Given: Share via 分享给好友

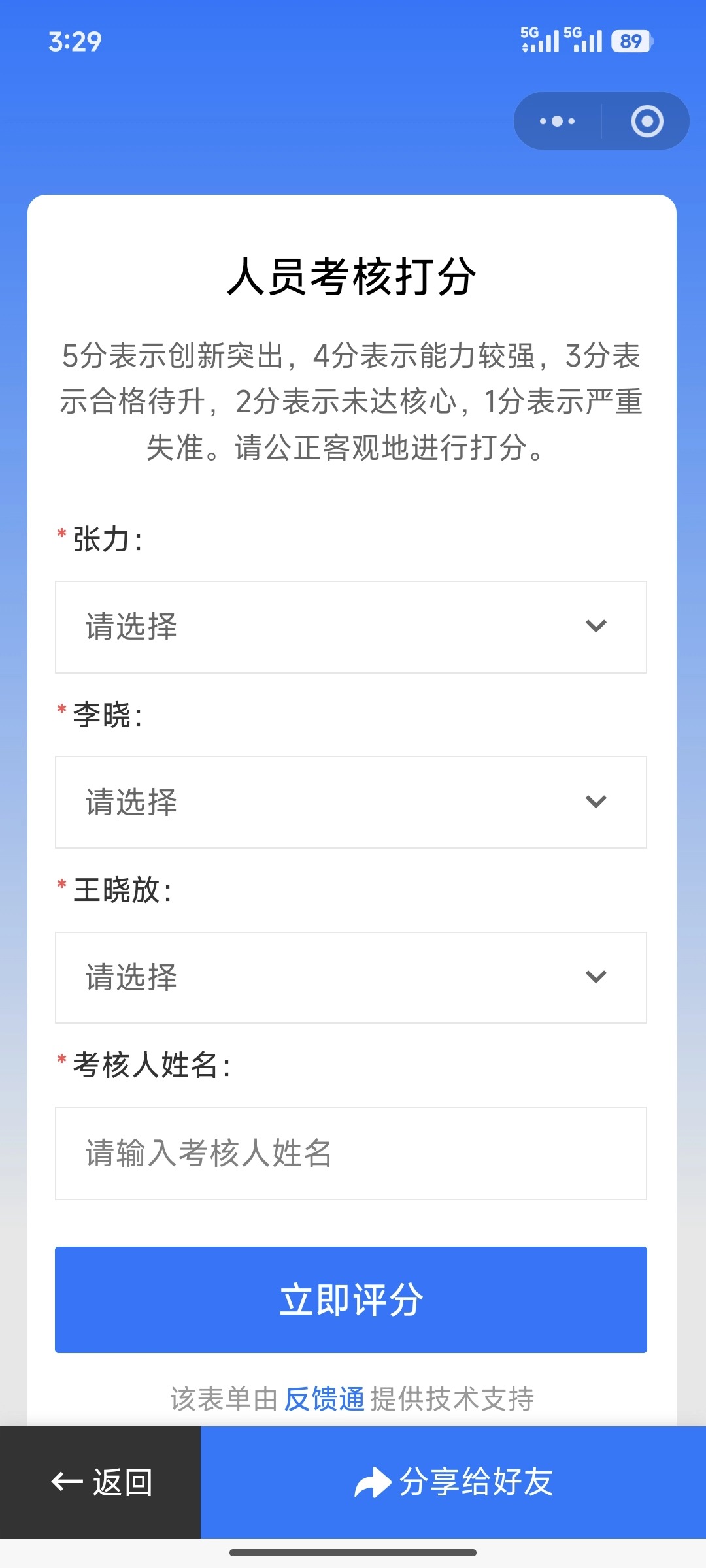Looking at the screenshot, I should [x=453, y=1482].
